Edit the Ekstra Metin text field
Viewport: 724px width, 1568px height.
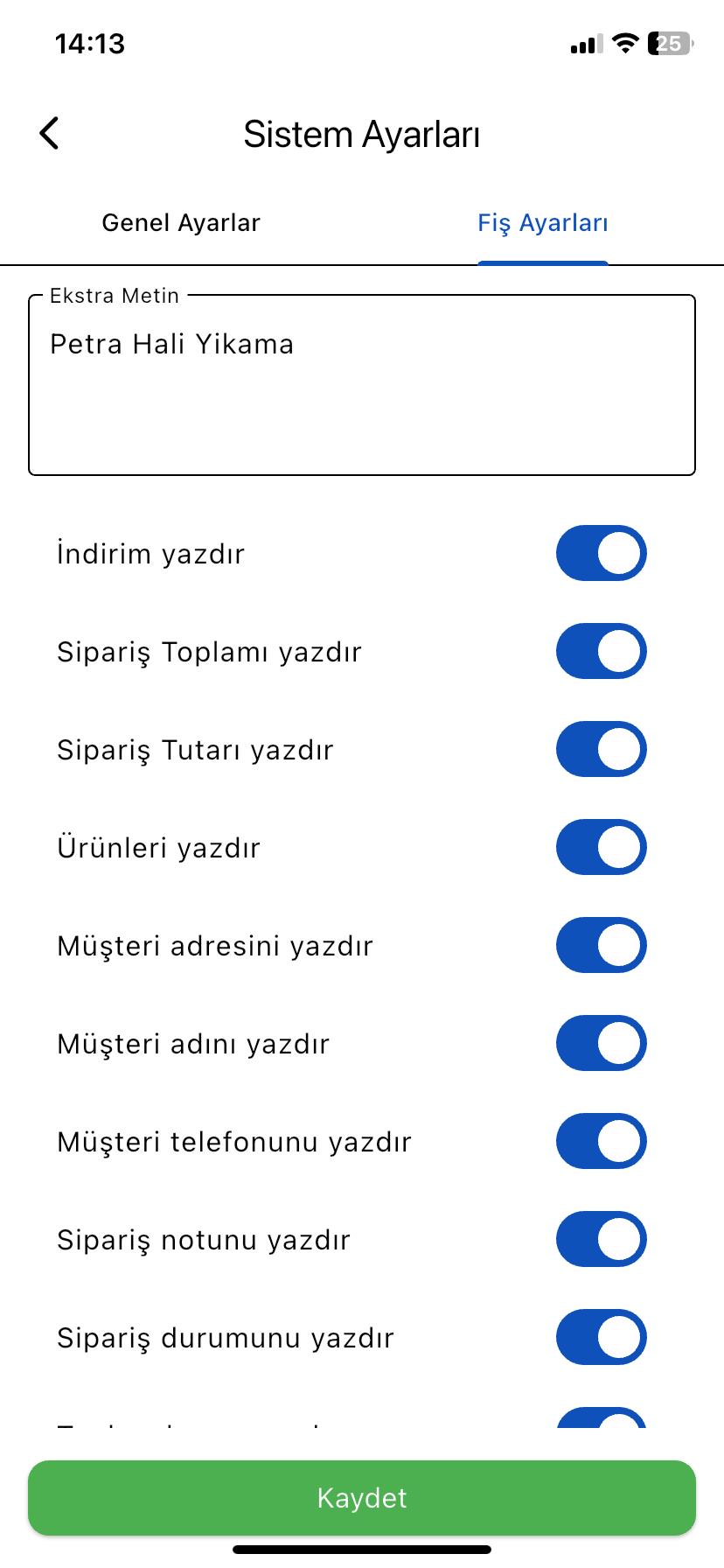[362, 385]
